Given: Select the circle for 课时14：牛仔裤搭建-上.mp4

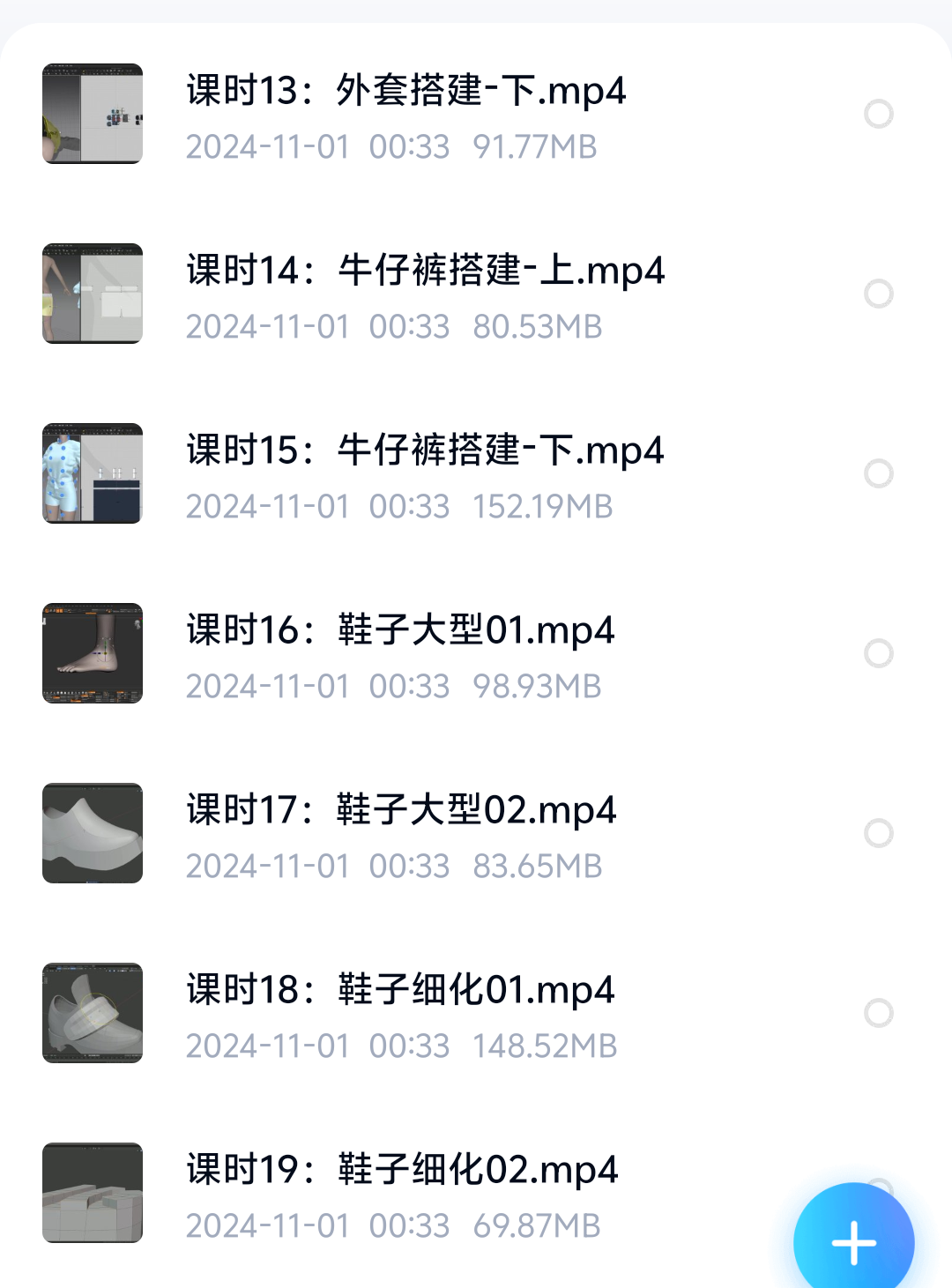Looking at the screenshot, I should click(879, 294).
